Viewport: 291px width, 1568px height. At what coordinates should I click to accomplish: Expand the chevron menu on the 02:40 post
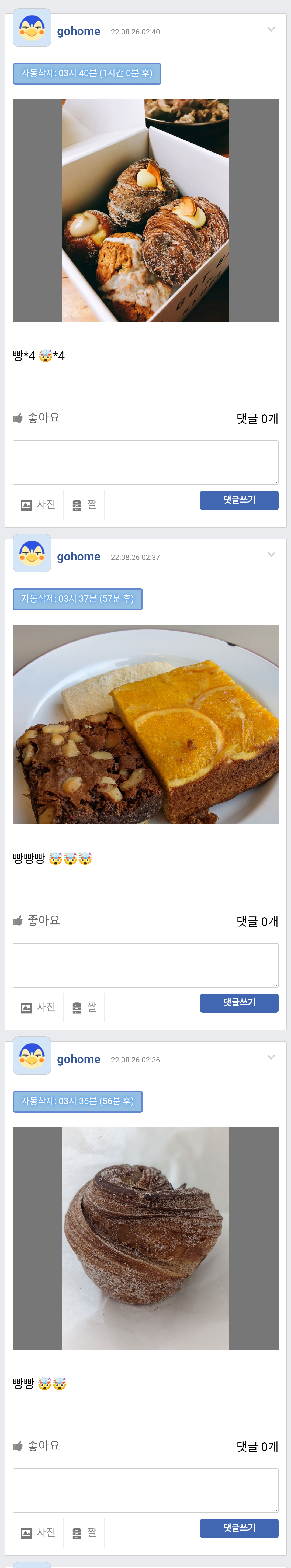(x=271, y=29)
